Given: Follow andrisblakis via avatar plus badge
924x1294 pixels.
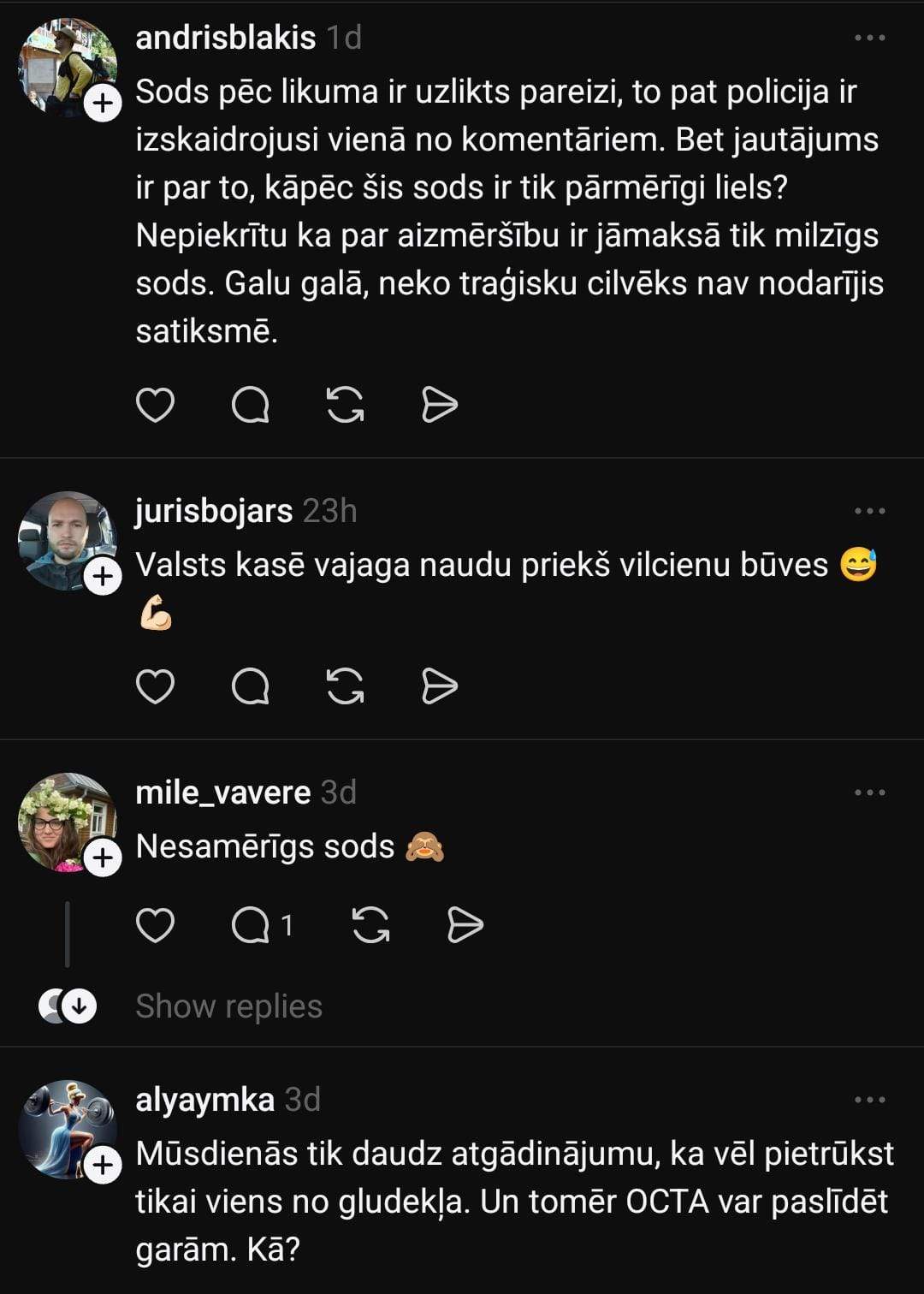Looking at the screenshot, I should click(x=103, y=104).
